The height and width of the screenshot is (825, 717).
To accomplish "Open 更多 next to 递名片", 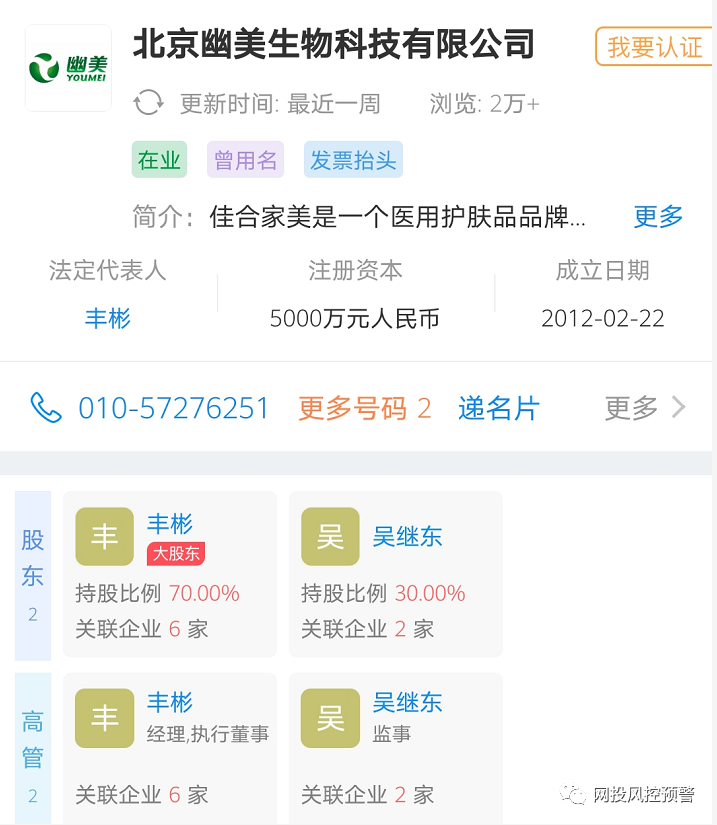I will click(645, 408).
